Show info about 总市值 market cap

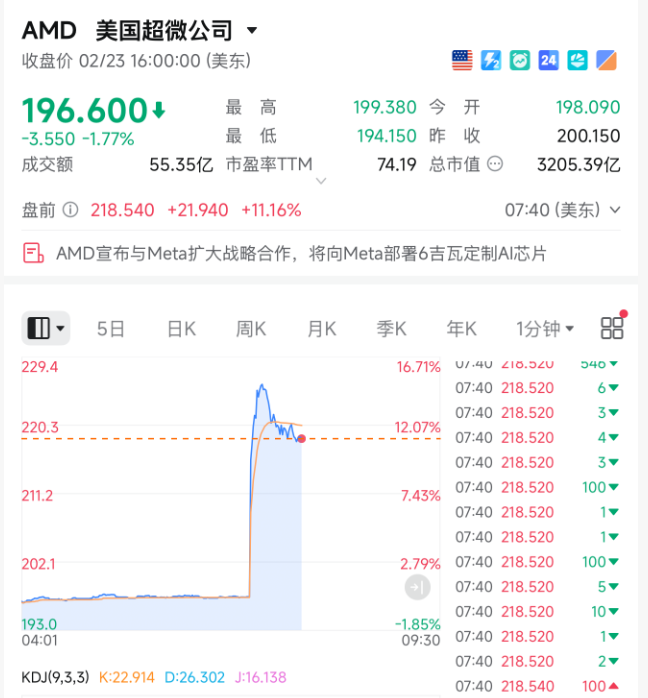point(494,165)
